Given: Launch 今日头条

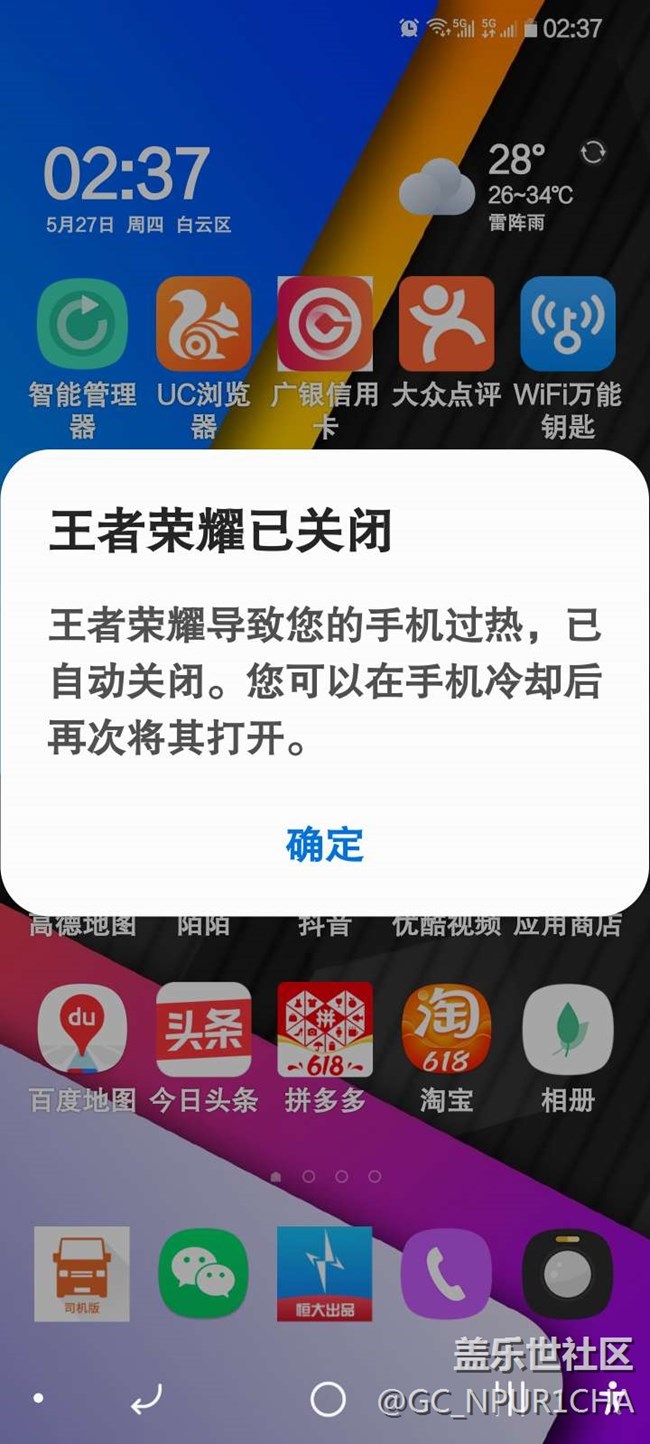Looking at the screenshot, I should pyautogui.click(x=203, y=1030).
